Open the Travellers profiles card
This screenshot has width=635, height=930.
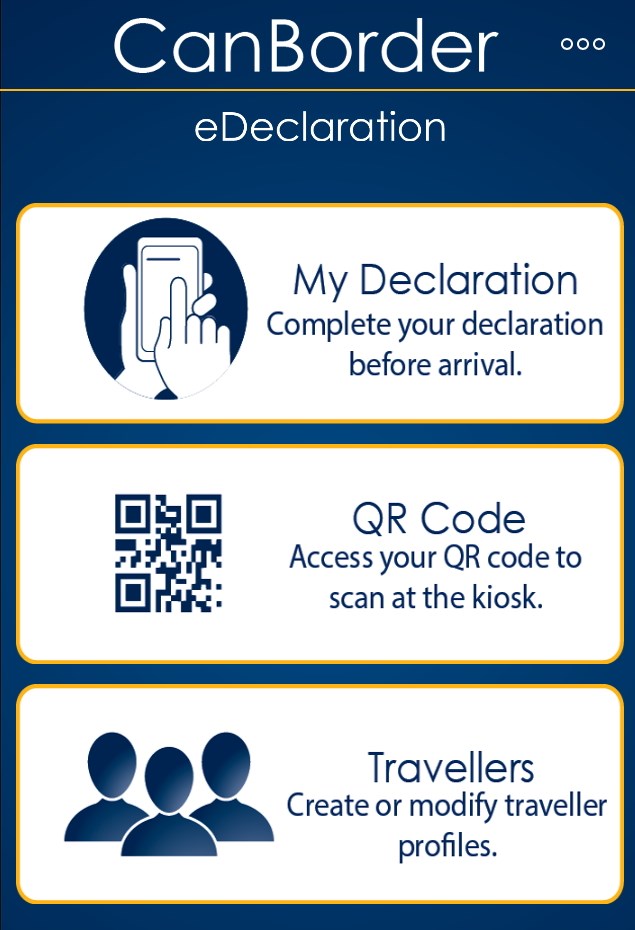[320, 794]
